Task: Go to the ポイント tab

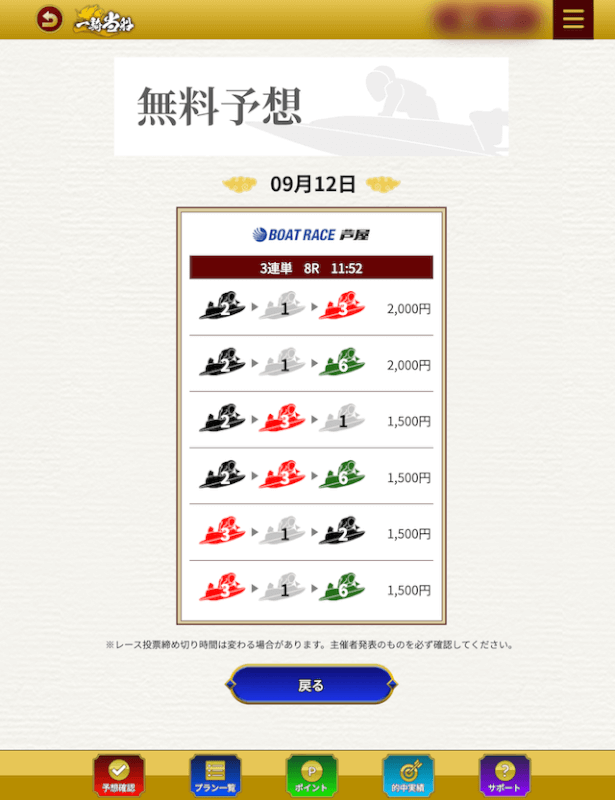Action: point(311,775)
